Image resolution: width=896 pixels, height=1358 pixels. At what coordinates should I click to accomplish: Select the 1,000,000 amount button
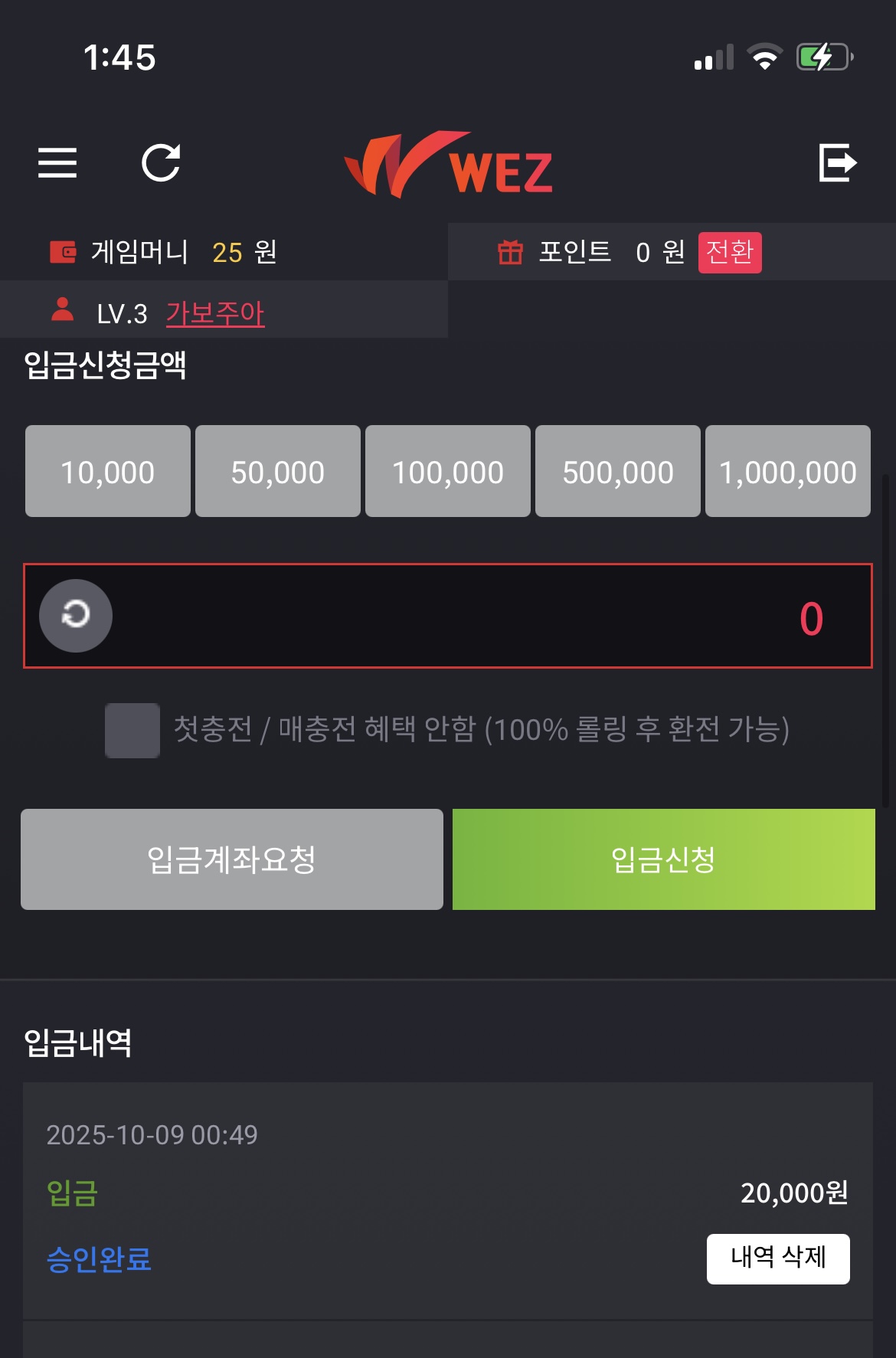788,471
